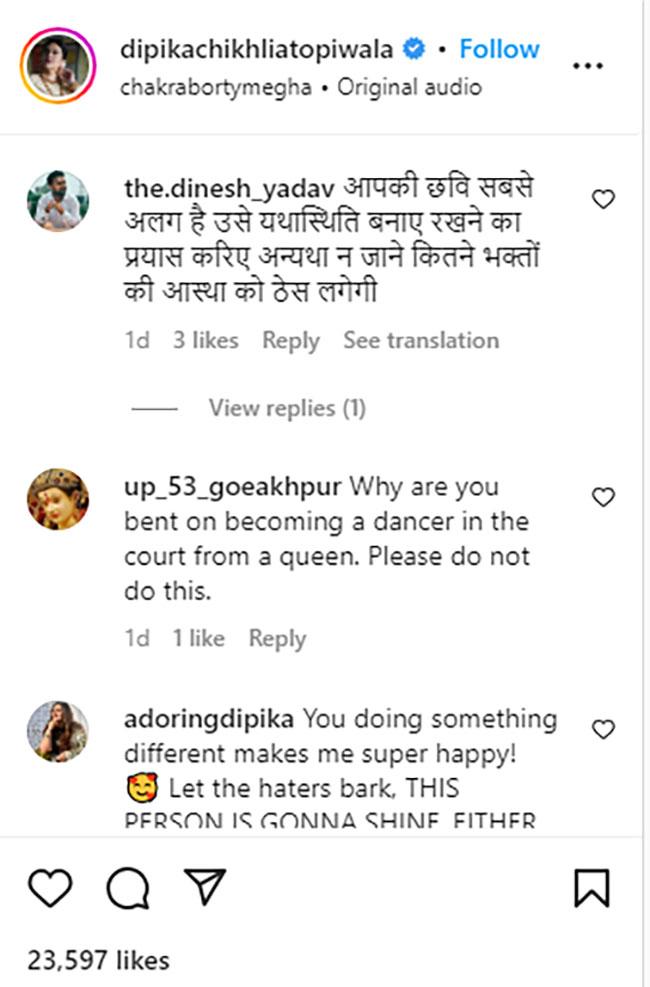Open the comment bubble icon
Screen dimensions: 650x987
click(x=127, y=887)
